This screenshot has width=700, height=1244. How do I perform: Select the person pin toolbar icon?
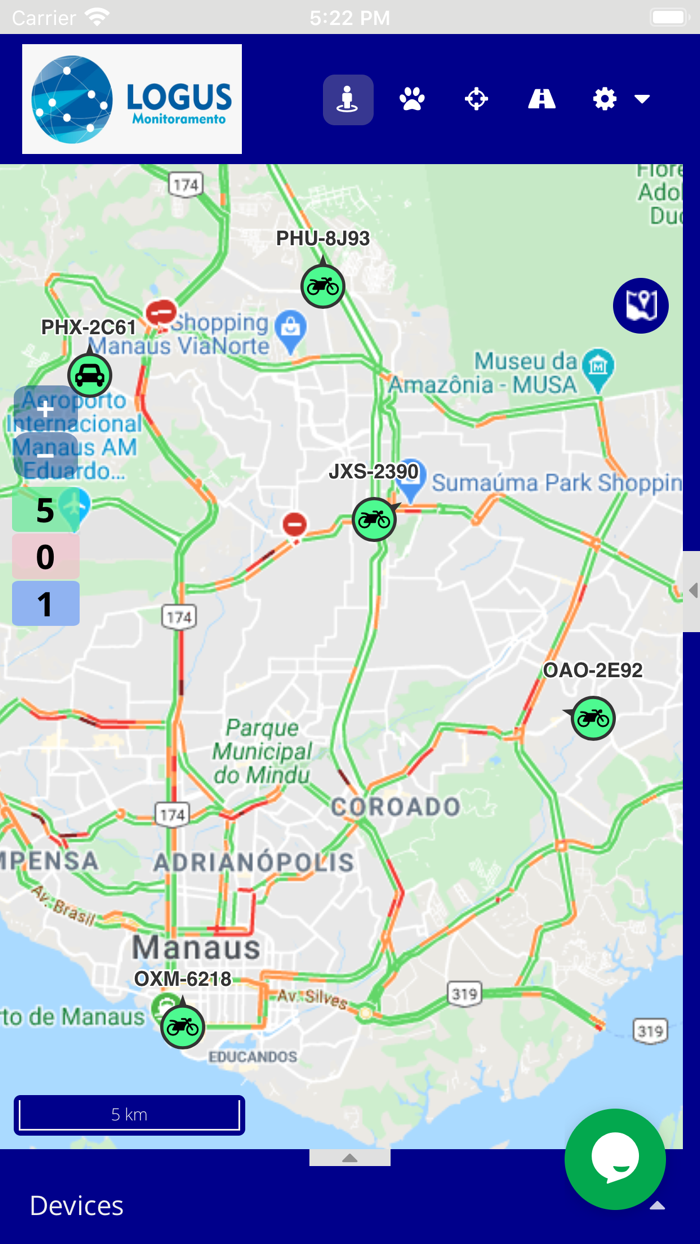348,100
